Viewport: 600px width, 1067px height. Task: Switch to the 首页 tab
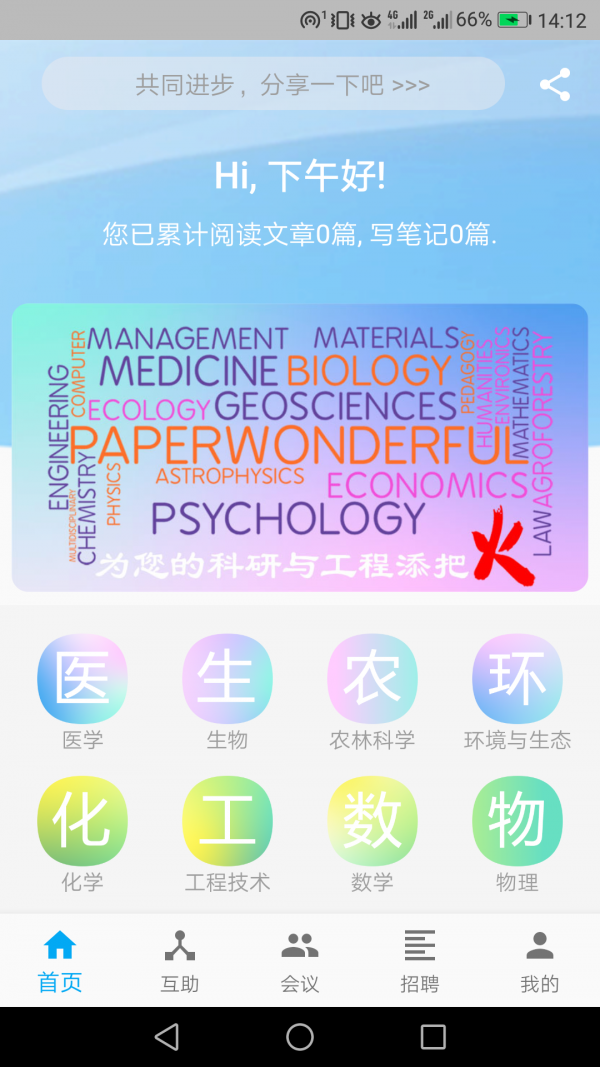[60, 960]
